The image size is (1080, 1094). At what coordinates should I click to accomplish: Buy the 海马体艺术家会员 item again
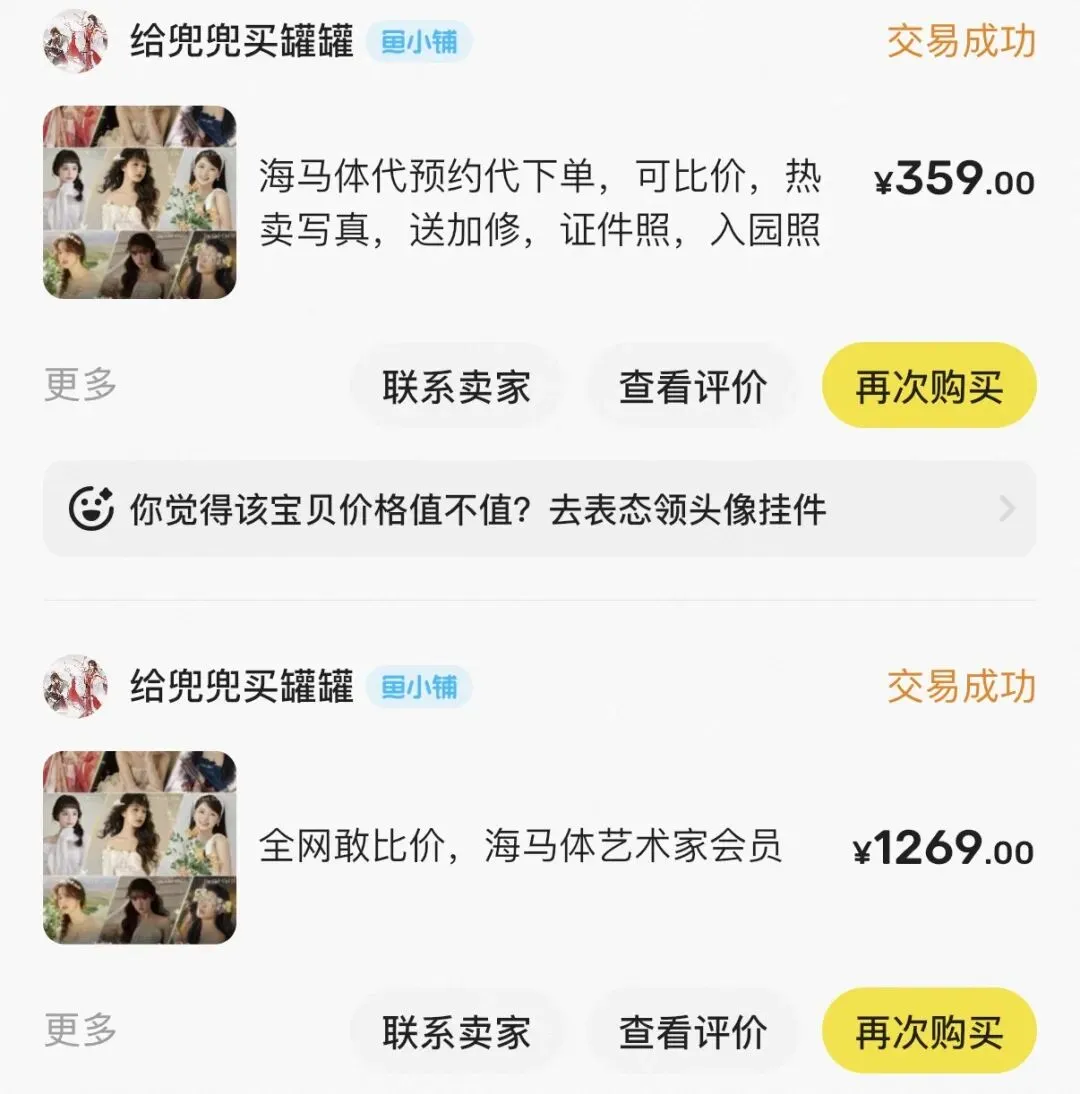(x=928, y=1033)
